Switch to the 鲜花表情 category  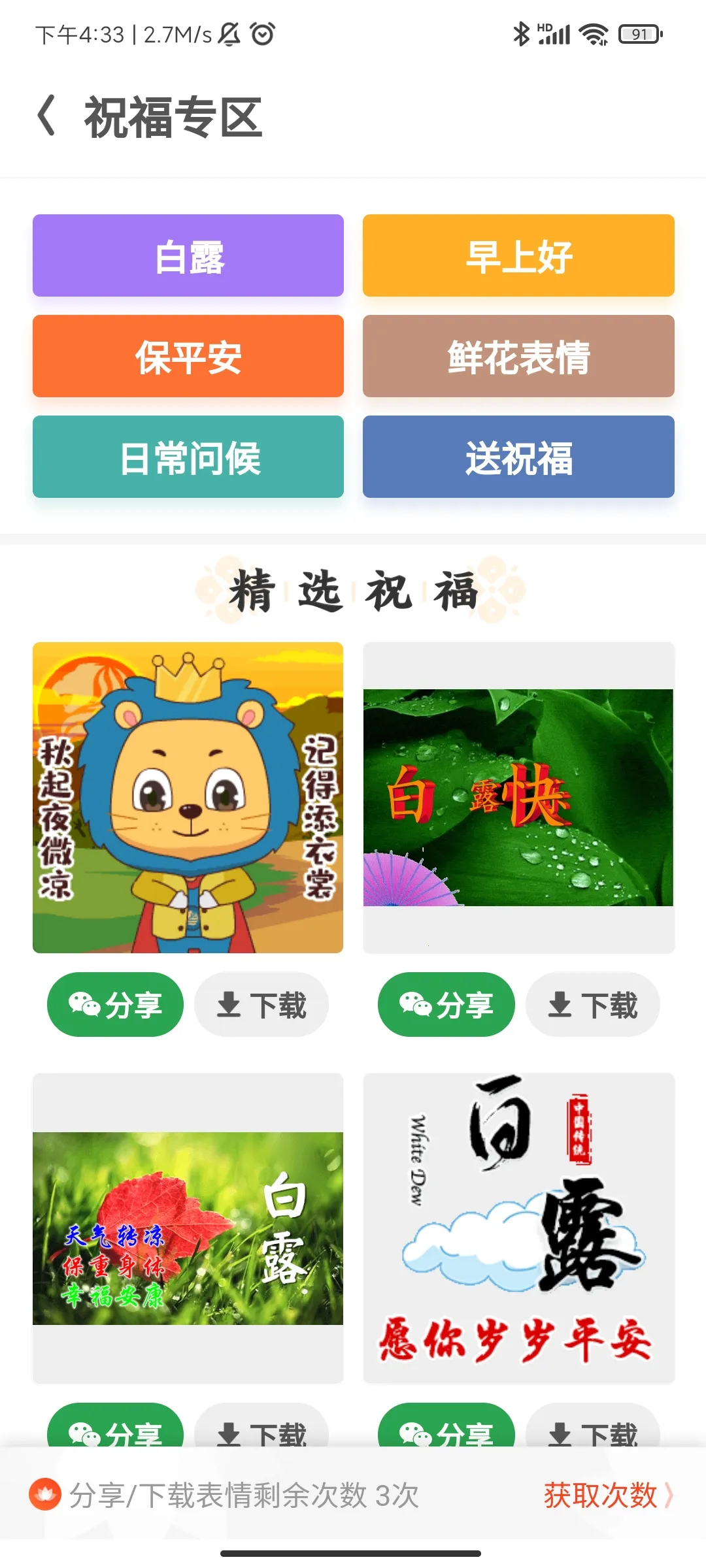point(518,357)
